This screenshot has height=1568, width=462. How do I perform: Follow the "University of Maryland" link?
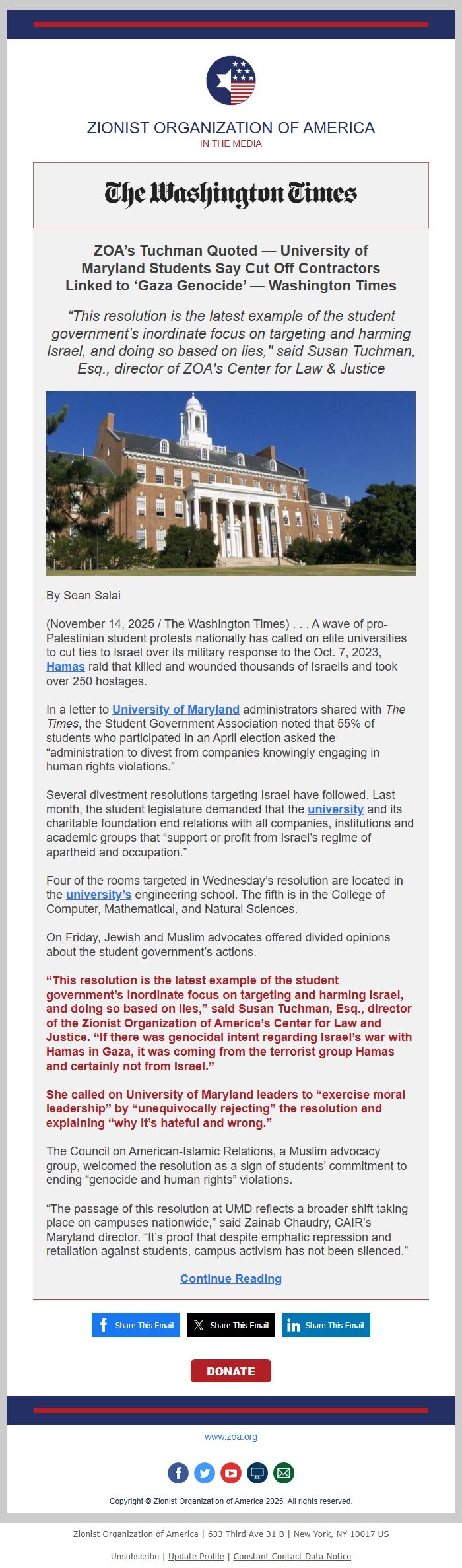(x=176, y=710)
